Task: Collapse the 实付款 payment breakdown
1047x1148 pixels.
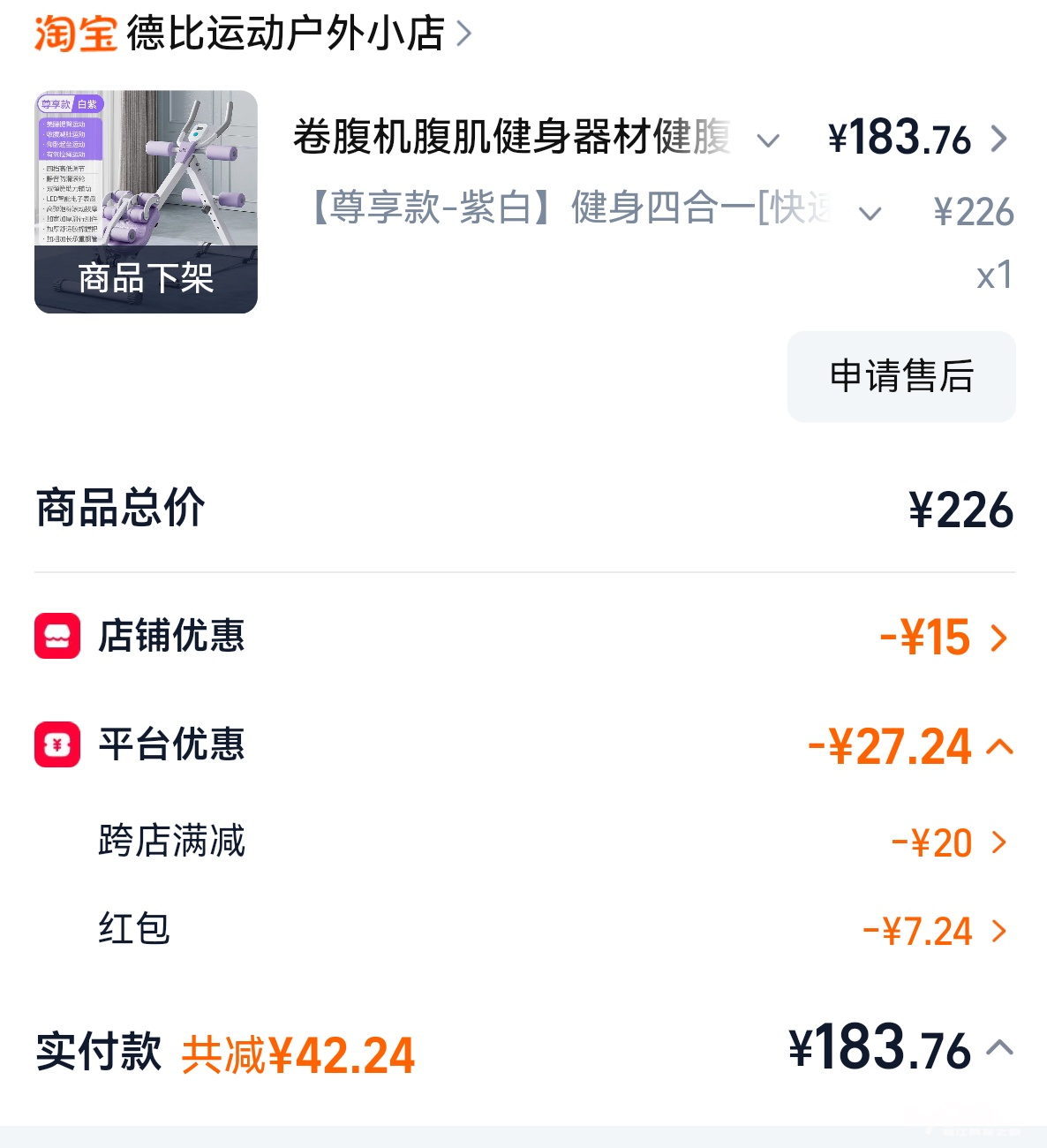Action: tap(998, 1048)
